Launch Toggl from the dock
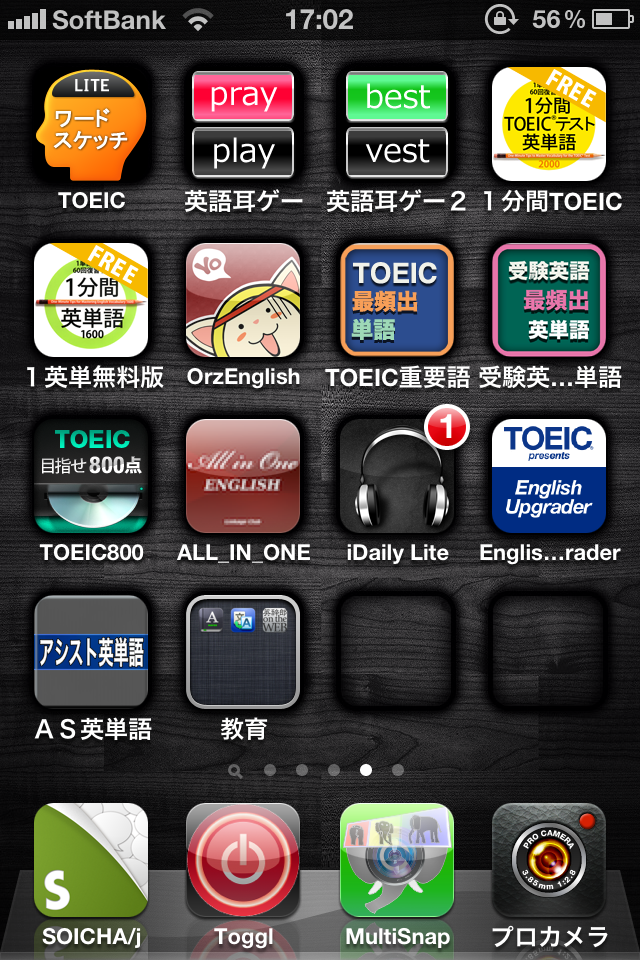The height and width of the screenshot is (960, 640). (243, 860)
